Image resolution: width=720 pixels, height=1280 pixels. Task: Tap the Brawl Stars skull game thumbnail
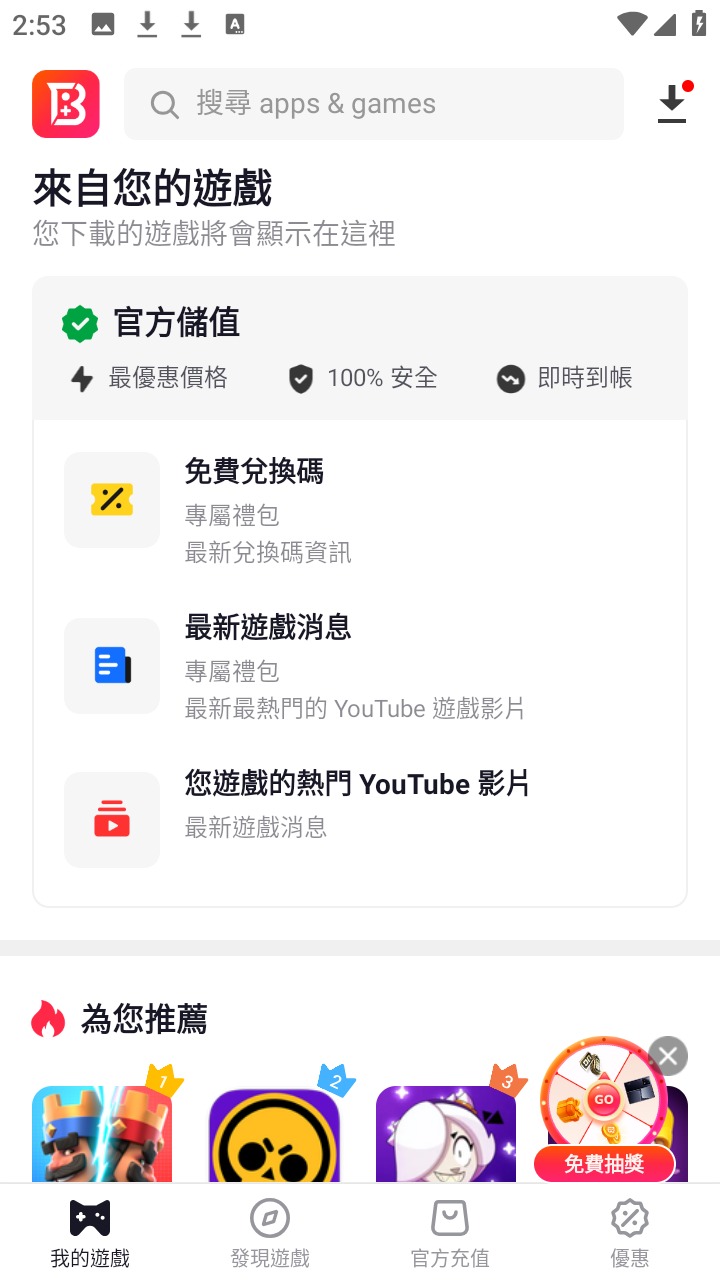pyautogui.click(x=273, y=1135)
